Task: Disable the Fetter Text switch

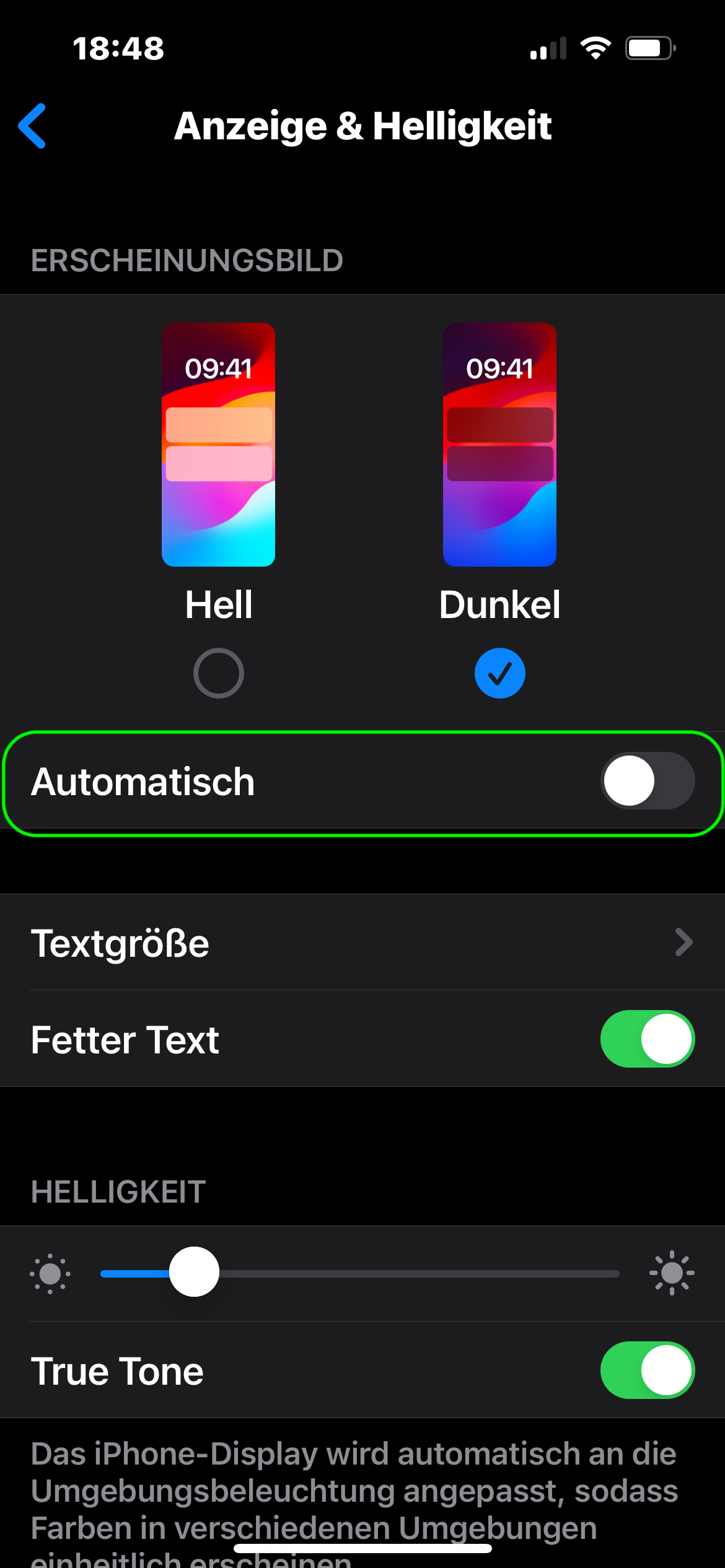Action: tap(647, 1039)
